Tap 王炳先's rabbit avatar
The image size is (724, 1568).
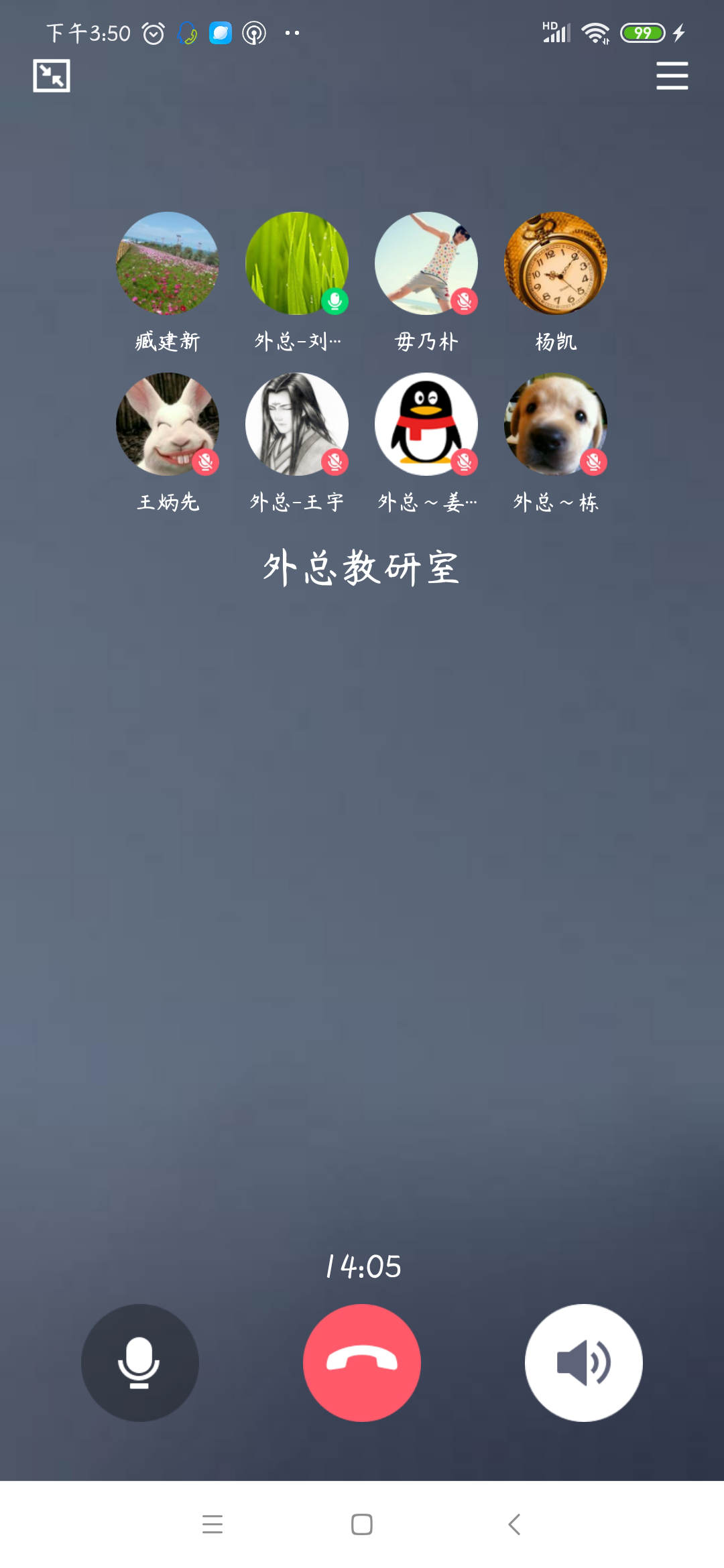168,424
